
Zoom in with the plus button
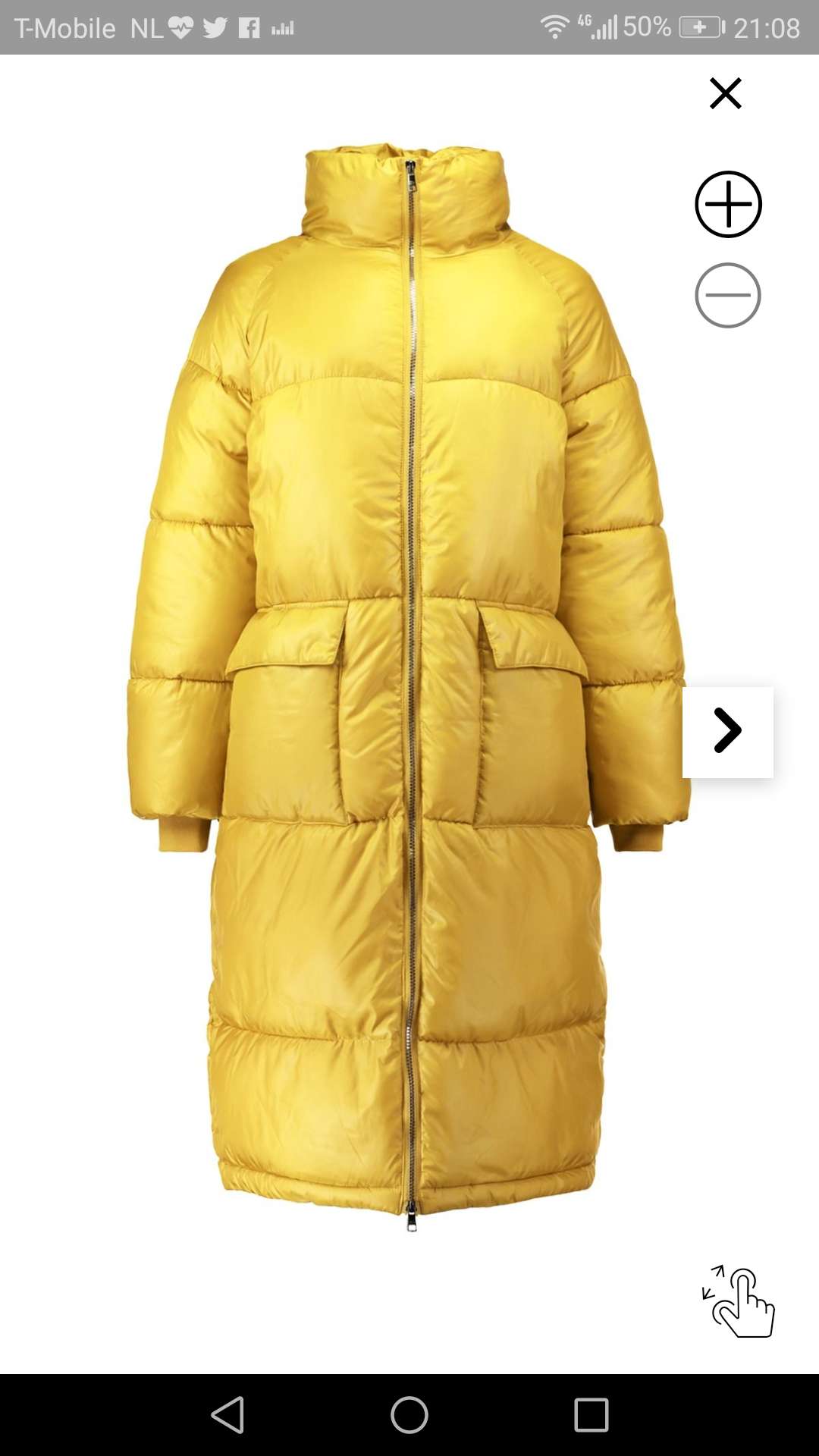[728, 205]
